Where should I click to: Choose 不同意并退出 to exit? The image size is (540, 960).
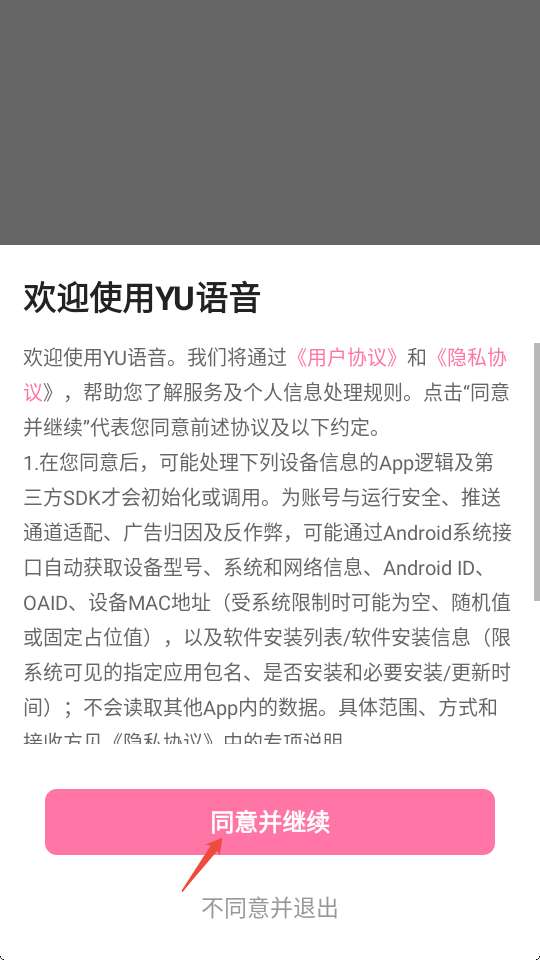click(x=269, y=908)
